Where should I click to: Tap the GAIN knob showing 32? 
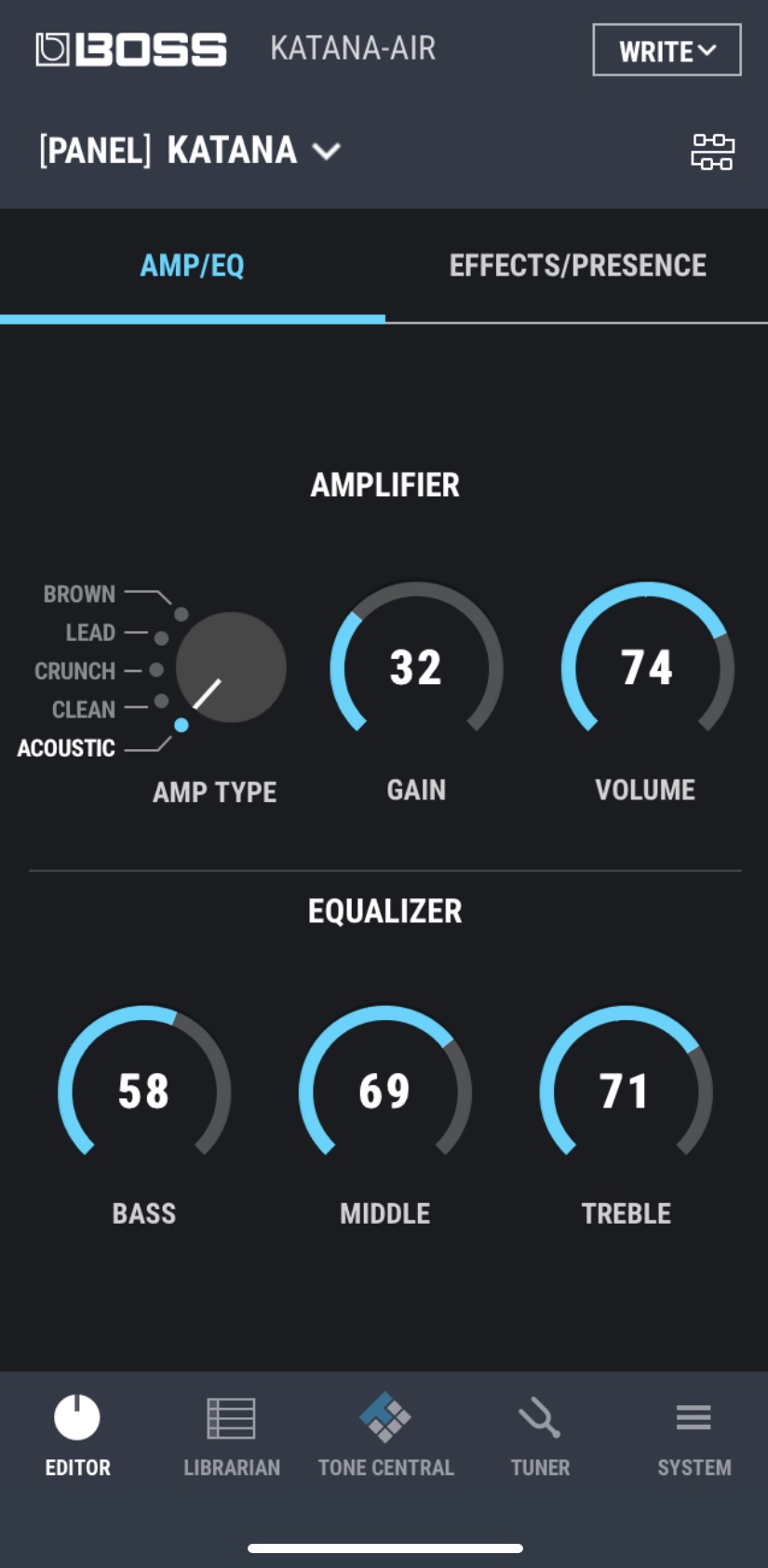[416, 666]
